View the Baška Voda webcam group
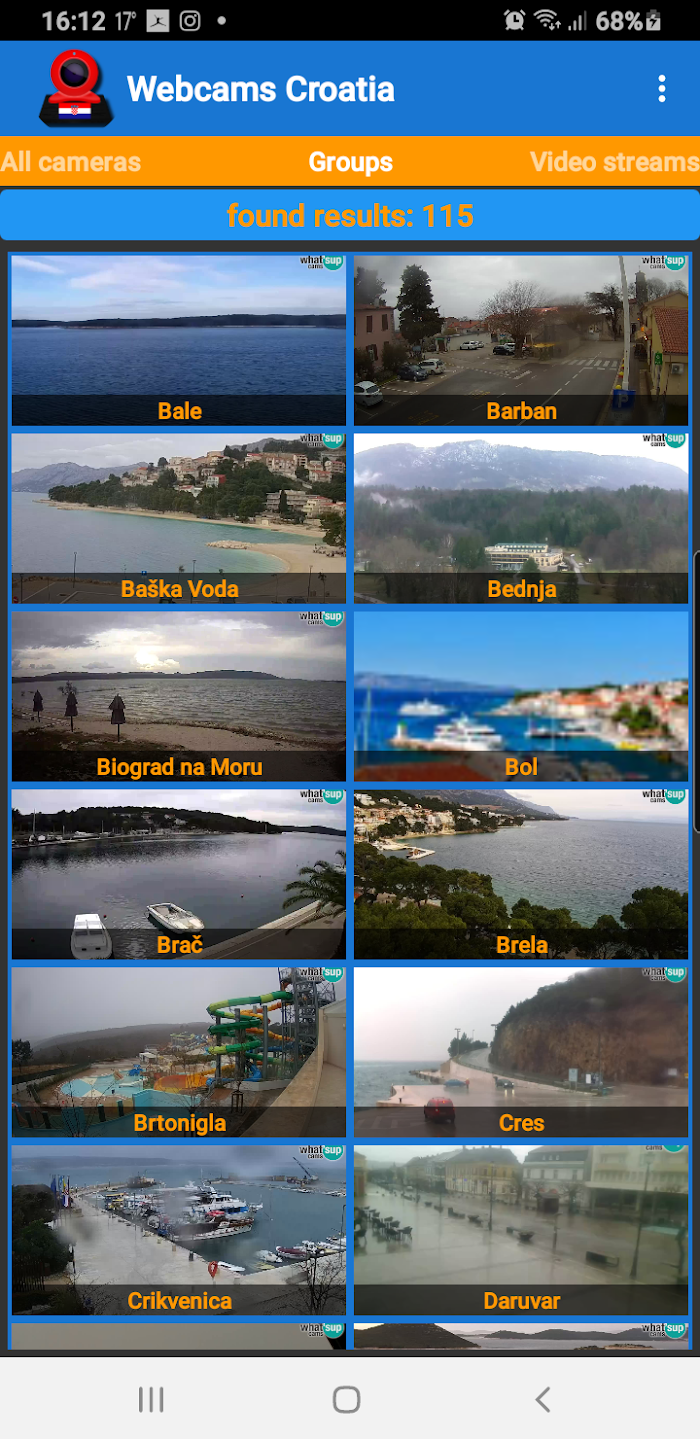The height and width of the screenshot is (1439, 700). coord(179,519)
